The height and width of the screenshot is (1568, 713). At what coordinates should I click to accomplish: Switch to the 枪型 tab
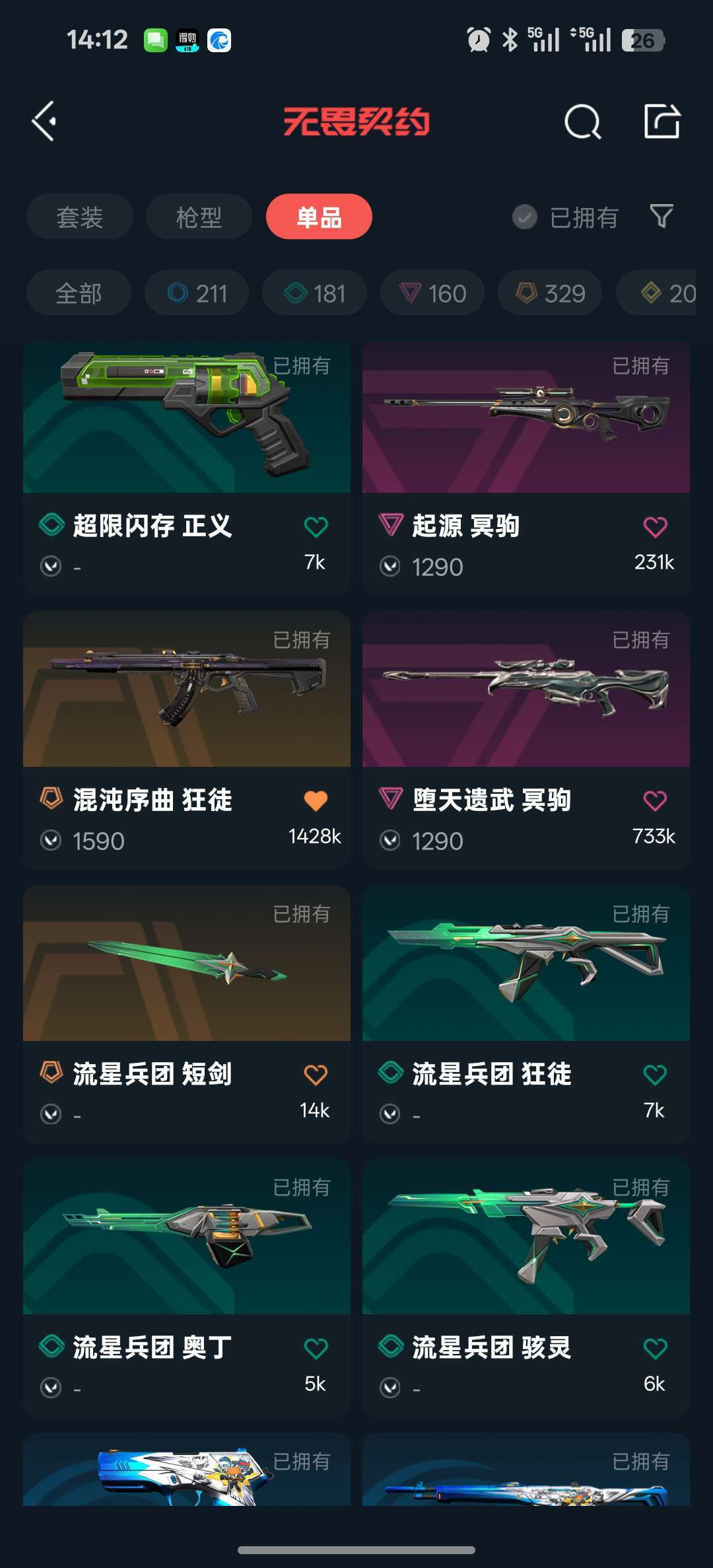click(199, 217)
